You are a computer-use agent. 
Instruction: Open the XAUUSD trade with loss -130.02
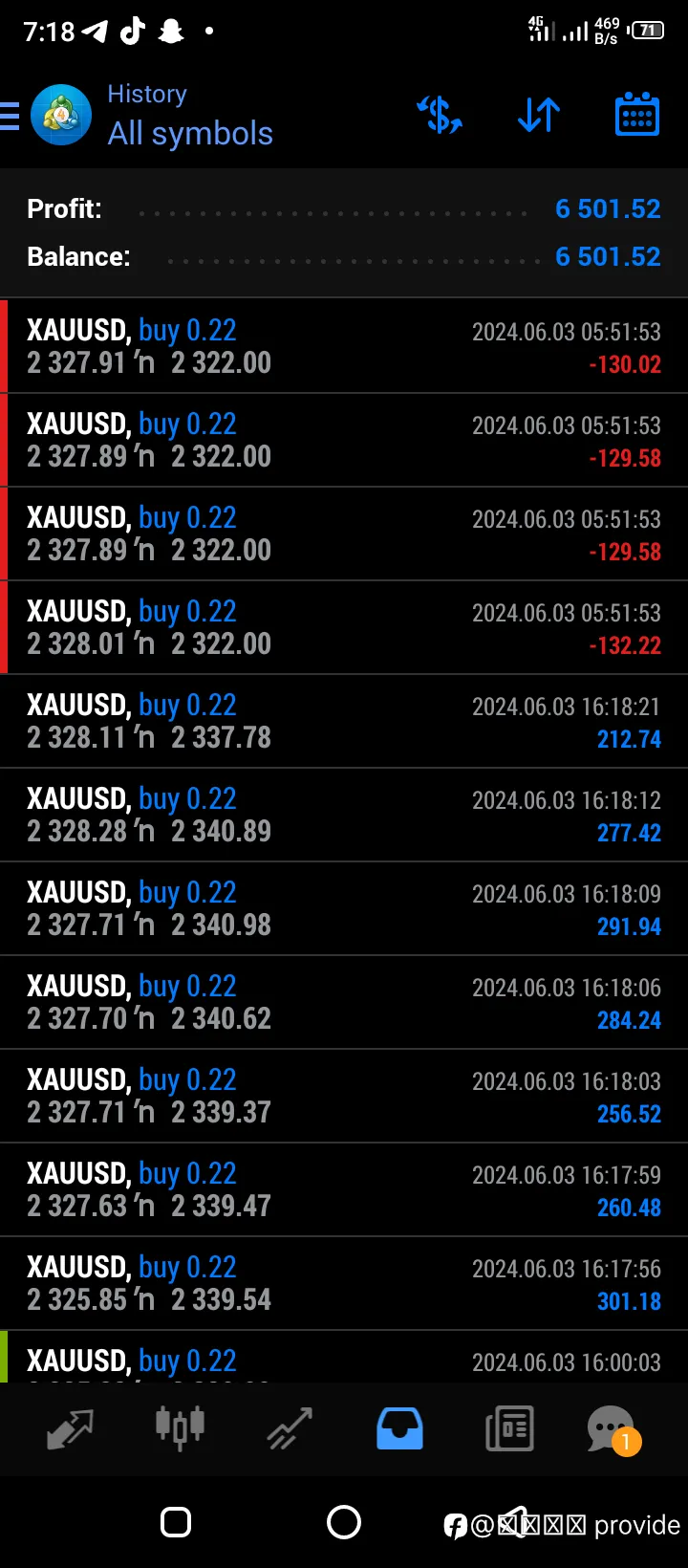pos(344,346)
